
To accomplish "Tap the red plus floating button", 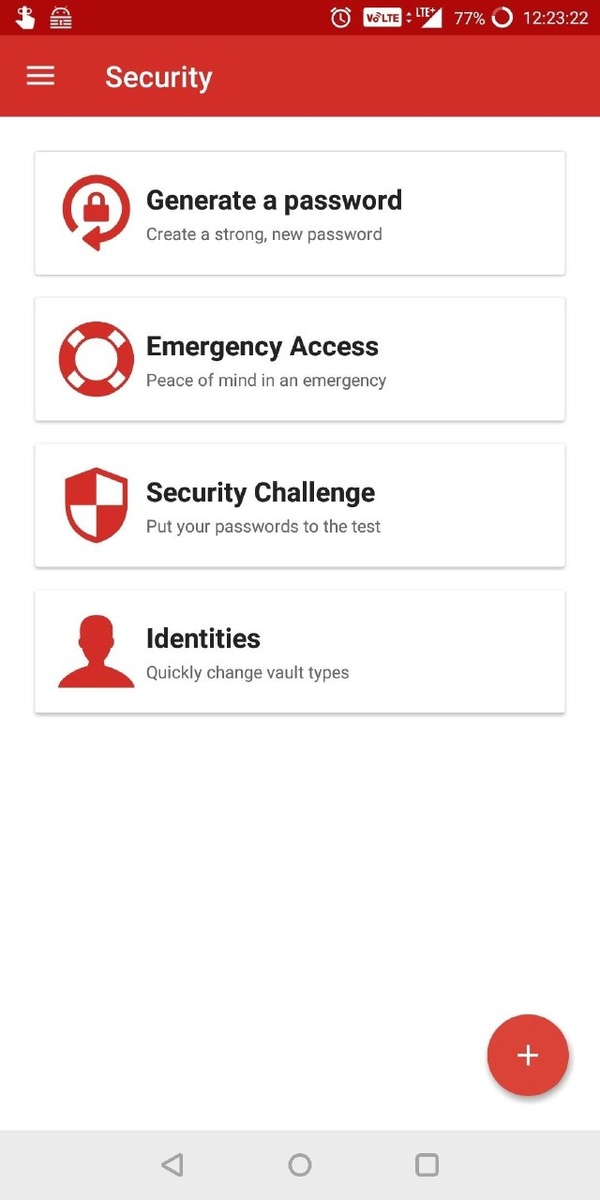I will [528, 1055].
